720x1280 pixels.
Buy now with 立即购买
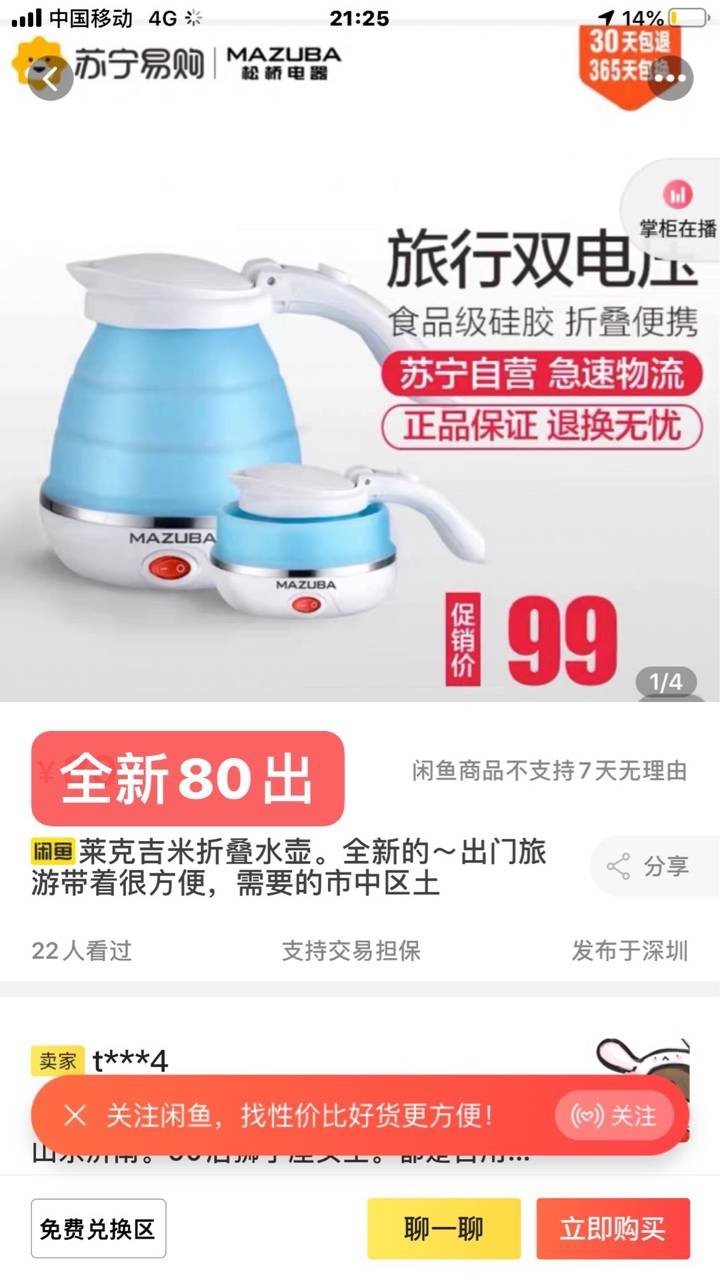click(612, 1229)
